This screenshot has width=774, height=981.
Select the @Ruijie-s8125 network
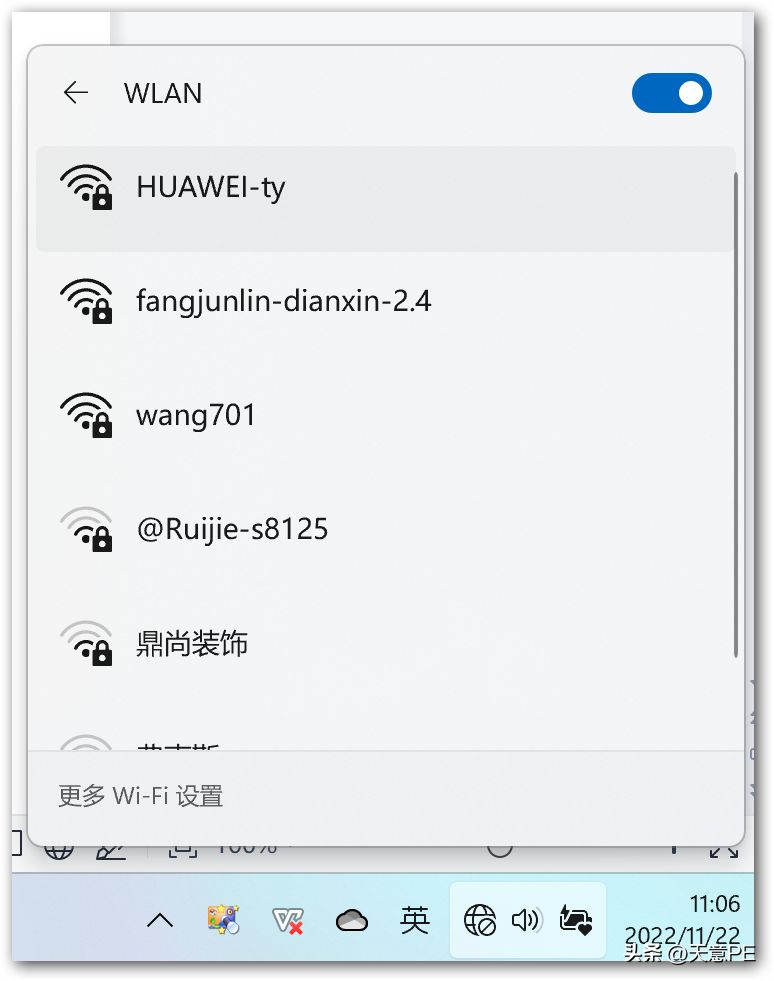pyautogui.click(x=385, y=528)
